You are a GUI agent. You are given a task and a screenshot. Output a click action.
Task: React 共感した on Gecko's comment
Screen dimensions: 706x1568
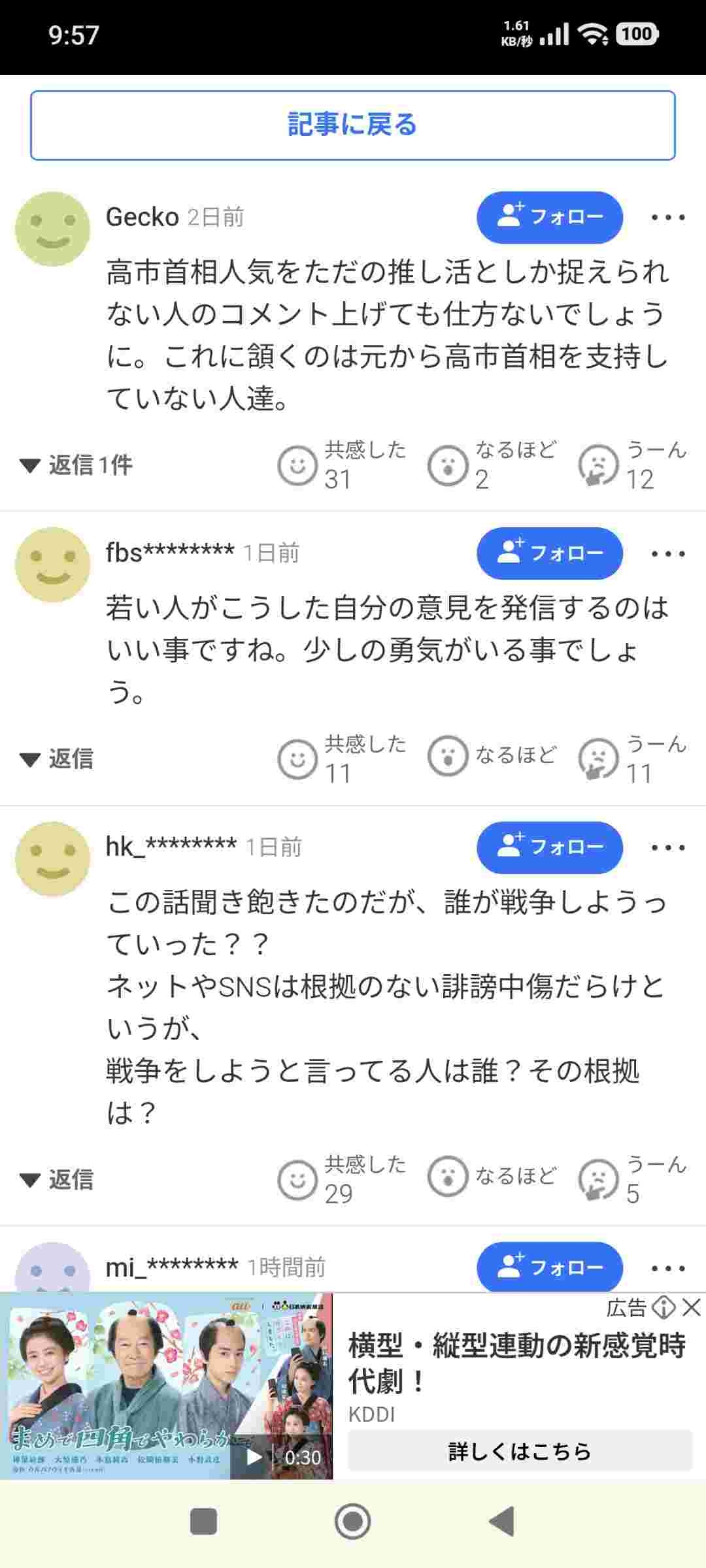[298, 465]
